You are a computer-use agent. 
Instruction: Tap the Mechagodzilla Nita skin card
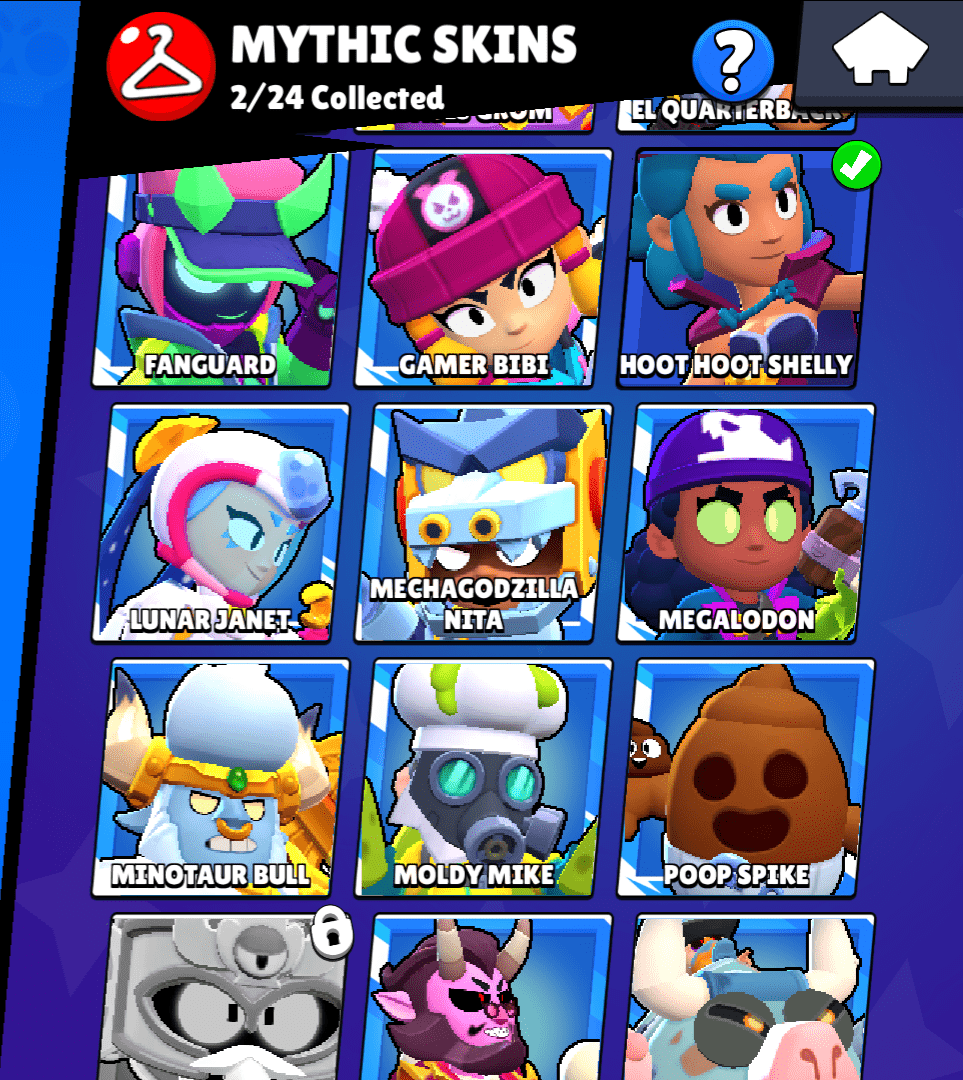point(483,522)
